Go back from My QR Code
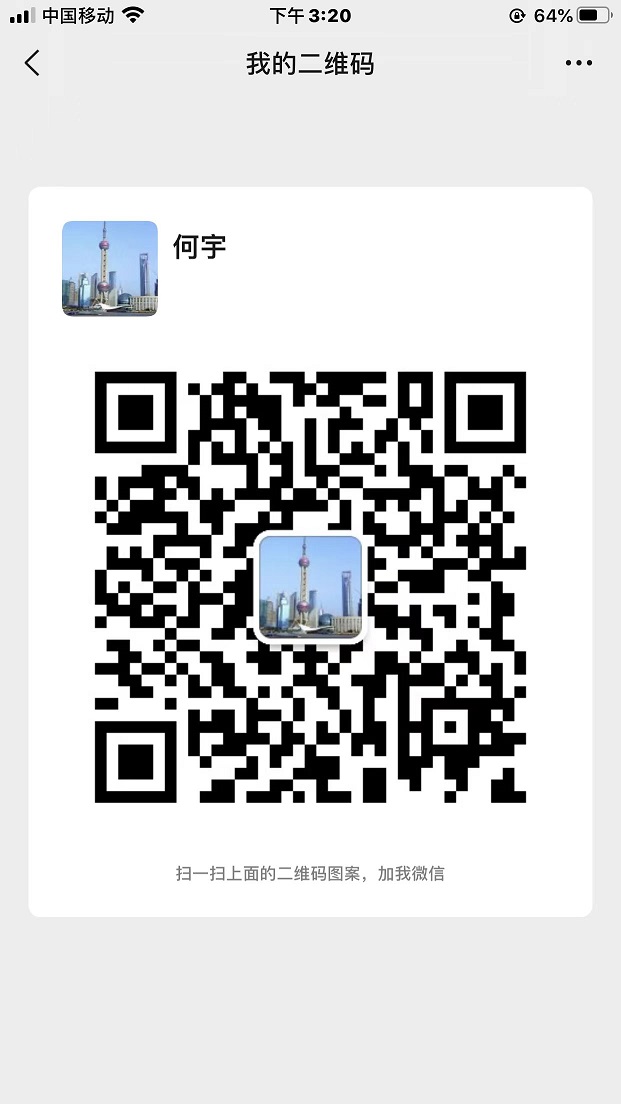This screenshot has height=1104, width=621. click(x=32, y=64)
